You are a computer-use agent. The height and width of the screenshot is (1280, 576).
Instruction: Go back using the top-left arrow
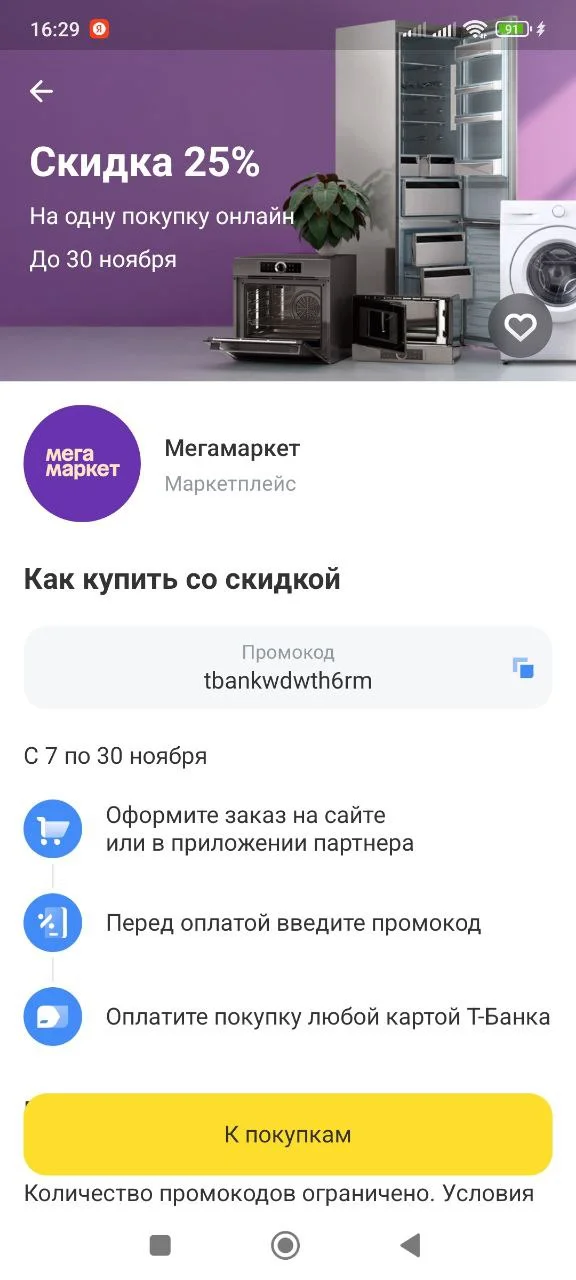point(41,91)
